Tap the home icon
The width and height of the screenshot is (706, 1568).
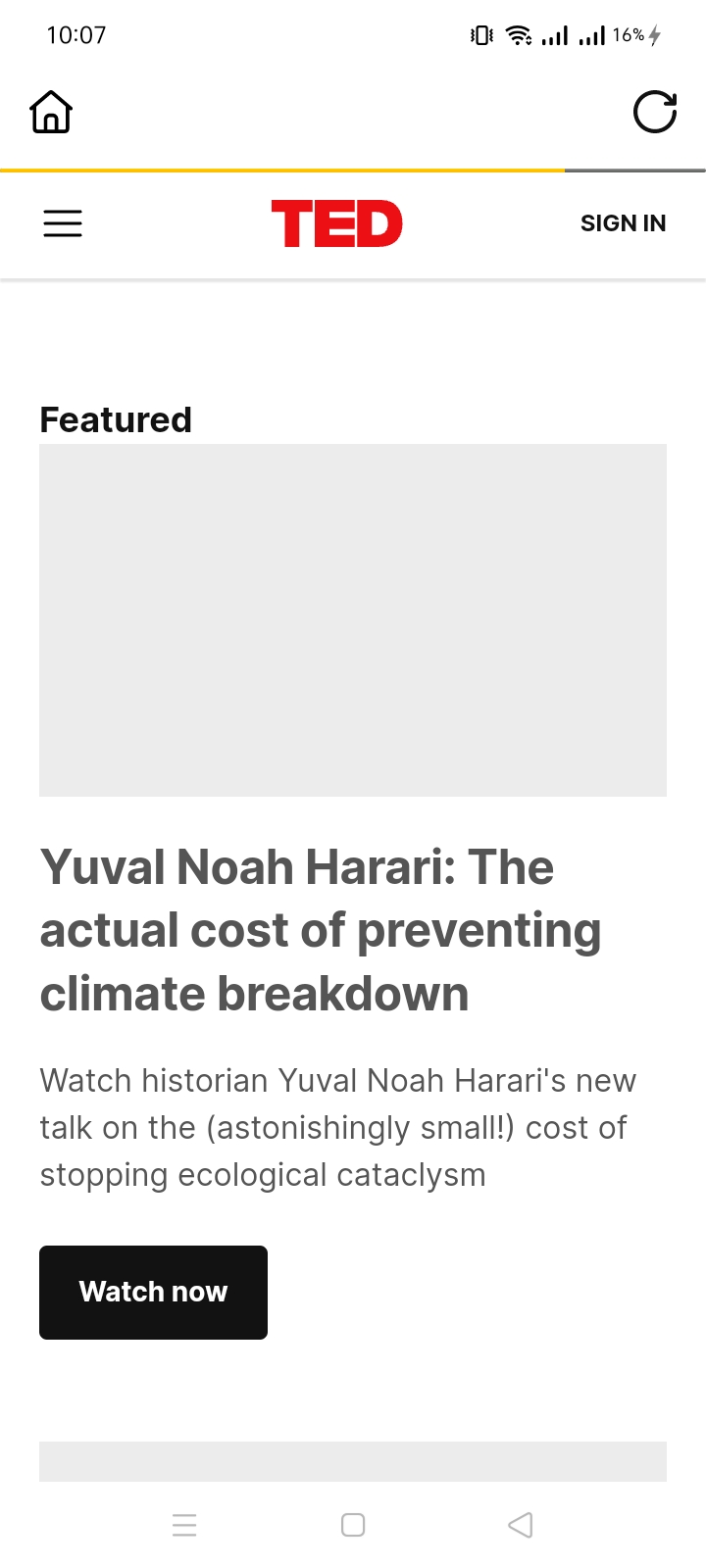51,112
